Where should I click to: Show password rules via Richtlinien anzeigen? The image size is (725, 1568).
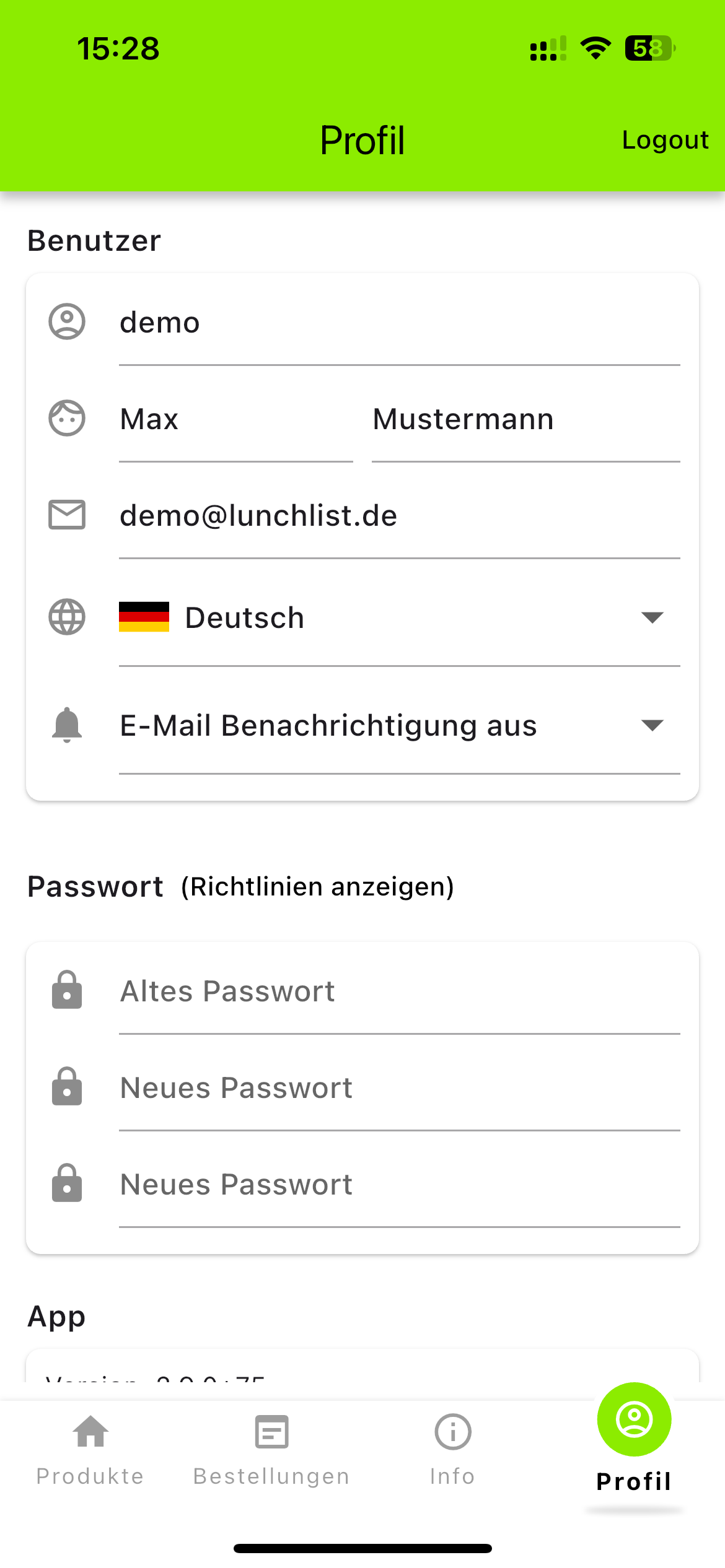318,887
